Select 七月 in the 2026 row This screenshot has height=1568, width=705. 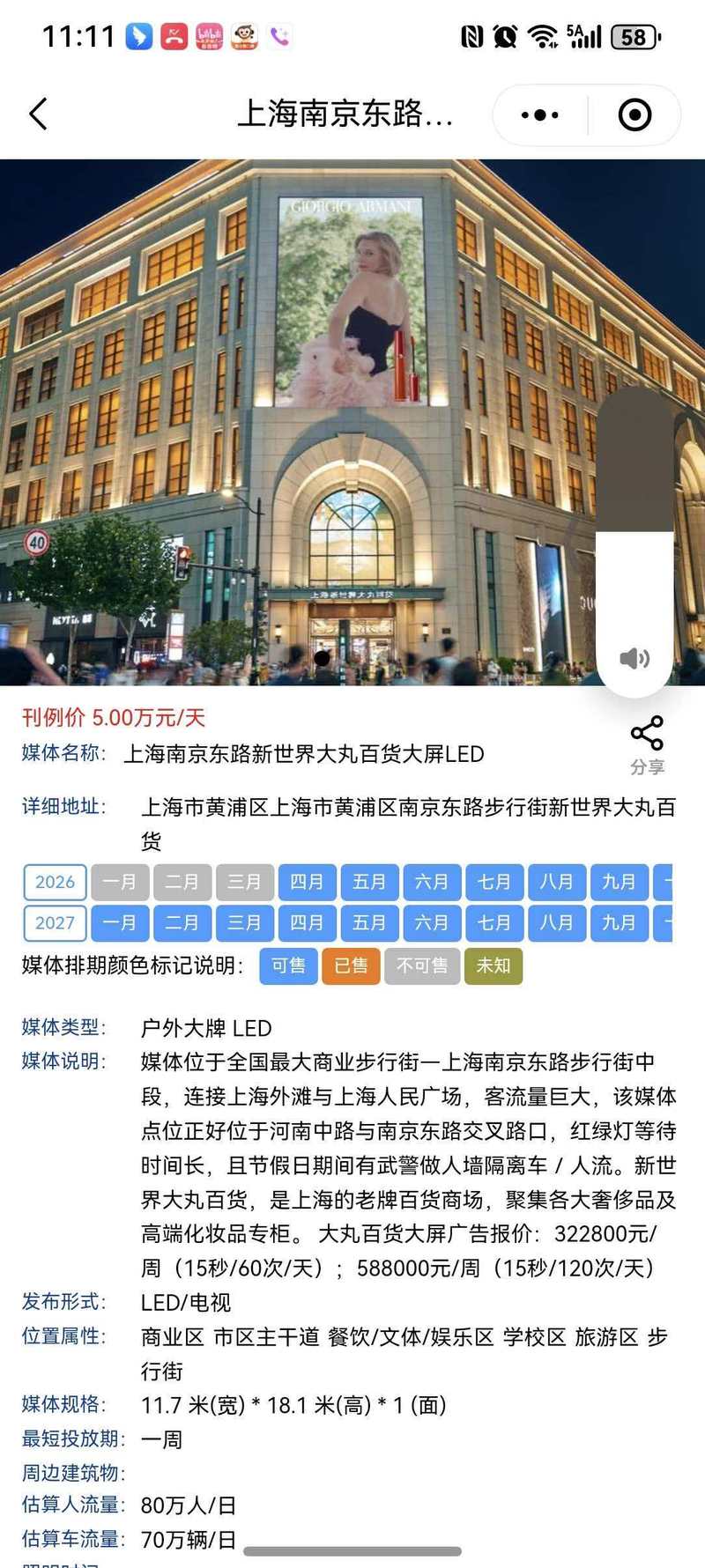[x=494, y=882]
